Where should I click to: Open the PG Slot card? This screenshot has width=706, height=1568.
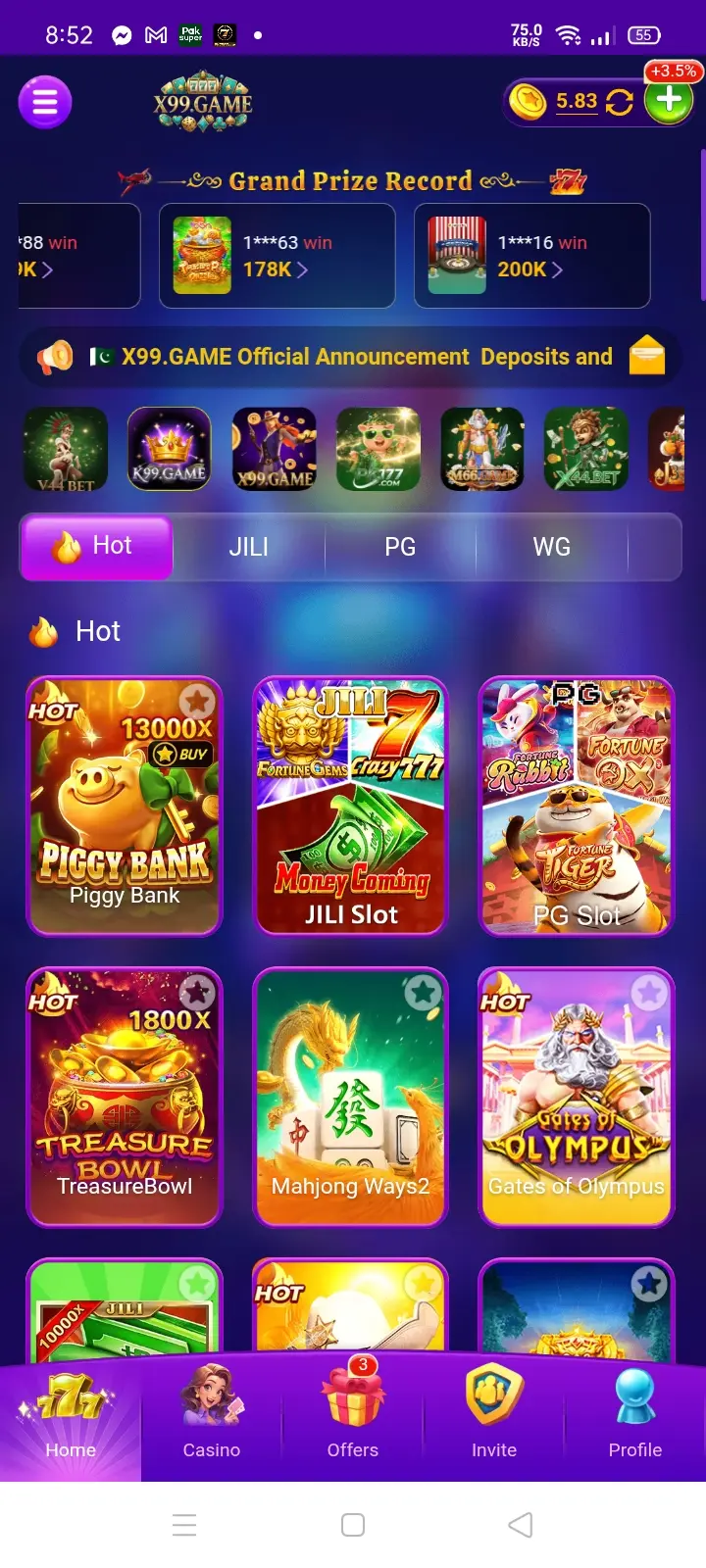click(x=577, y=806)
